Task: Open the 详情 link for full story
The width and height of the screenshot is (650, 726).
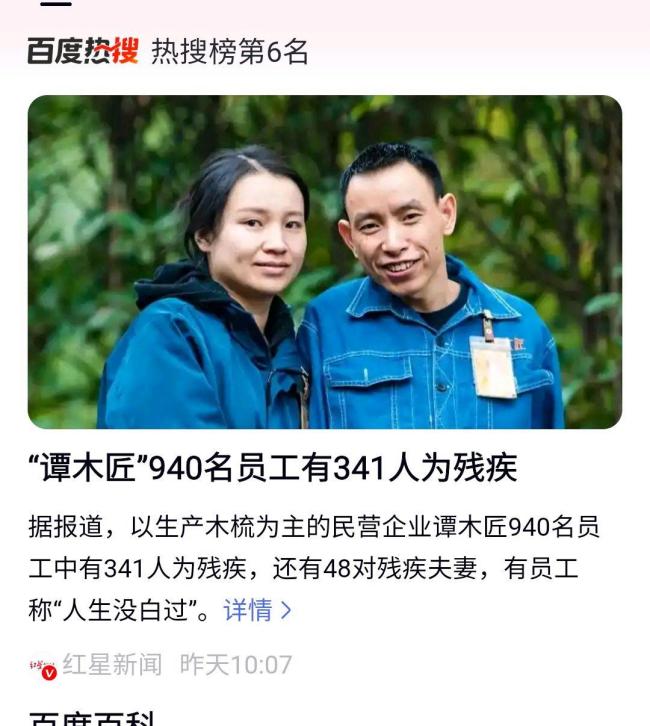Action: click(x=257, y=610)
